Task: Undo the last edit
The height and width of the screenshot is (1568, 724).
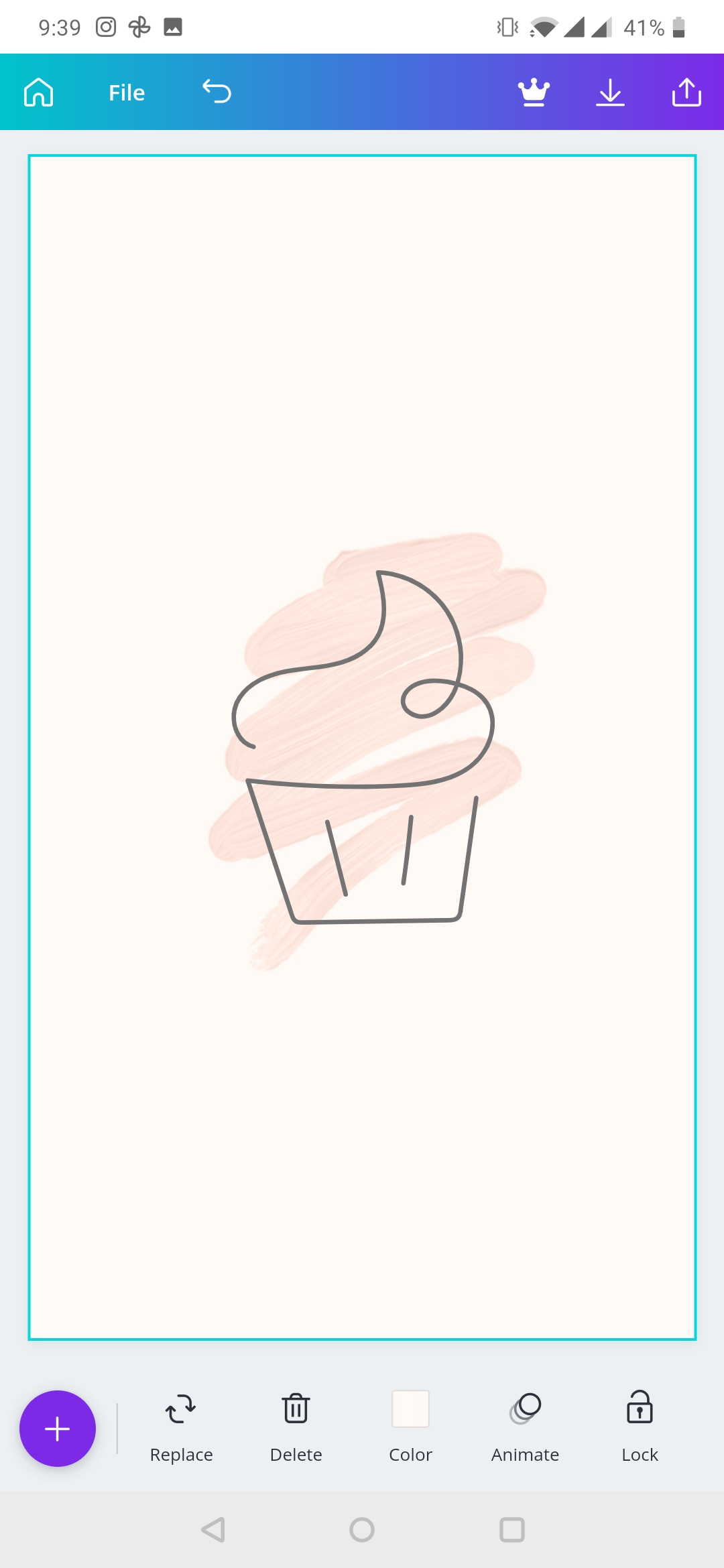Action: pyautogui.click(x=217, y=92)
